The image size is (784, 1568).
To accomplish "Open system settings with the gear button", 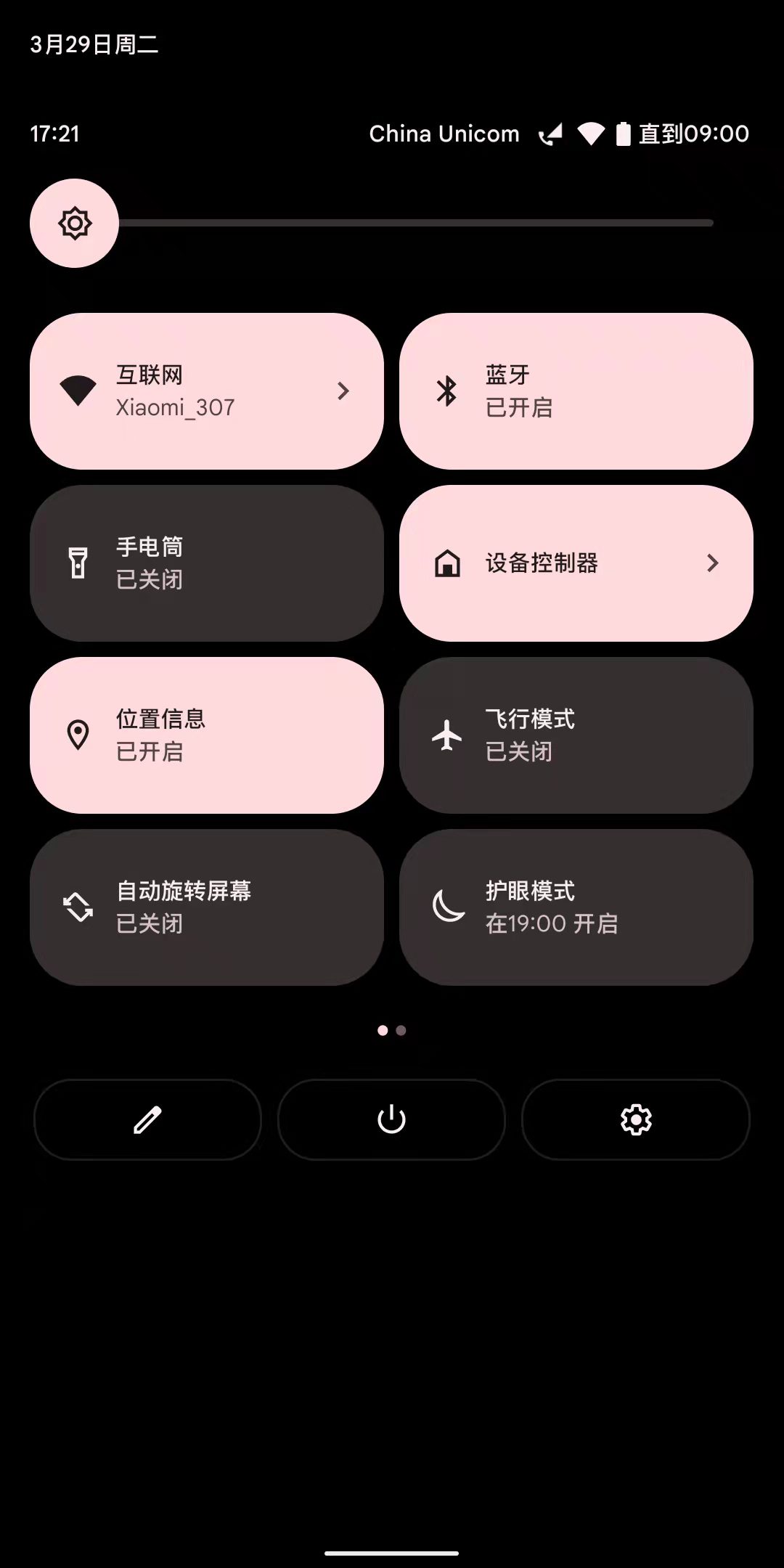I will point(636,1119).
